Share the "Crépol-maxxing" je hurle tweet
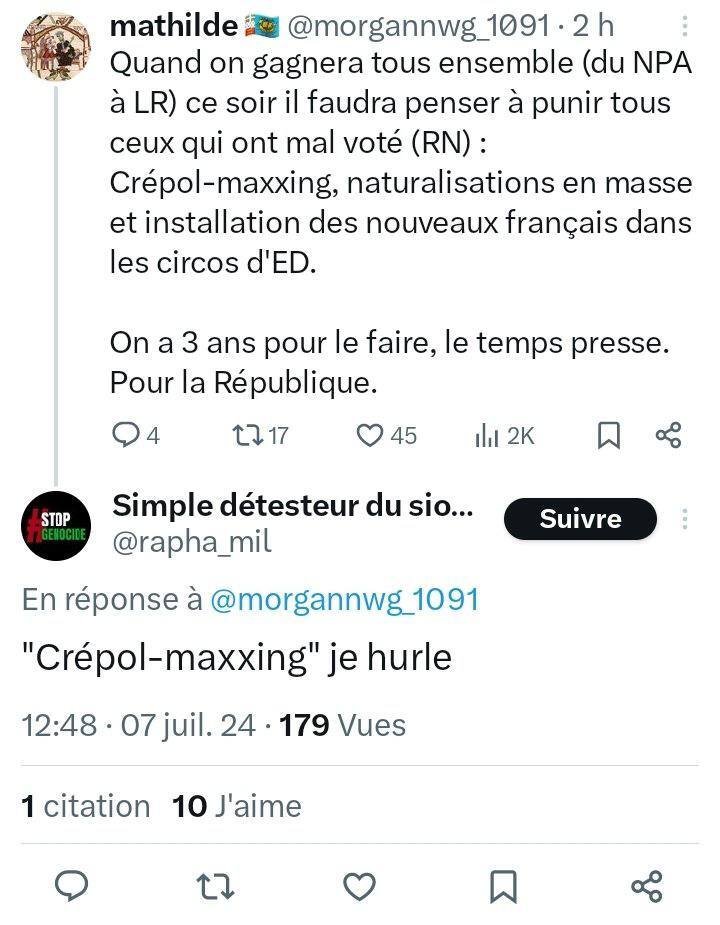Image resolution: width=720 pixels, height=925 pixels. 647,885
